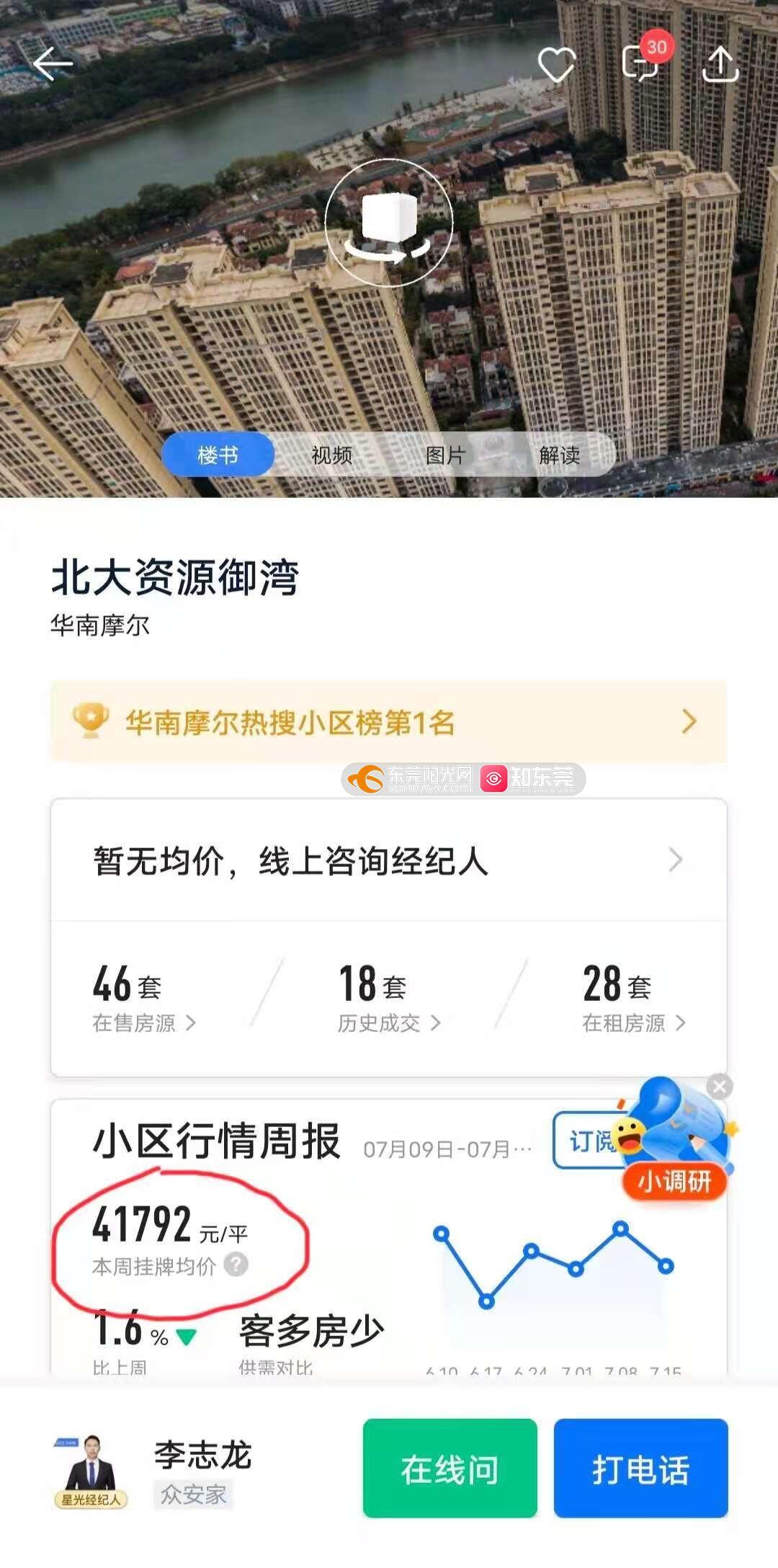Open the 3D rotate view
This screenshot has height=1568, width=778.
tap(389, 223)
